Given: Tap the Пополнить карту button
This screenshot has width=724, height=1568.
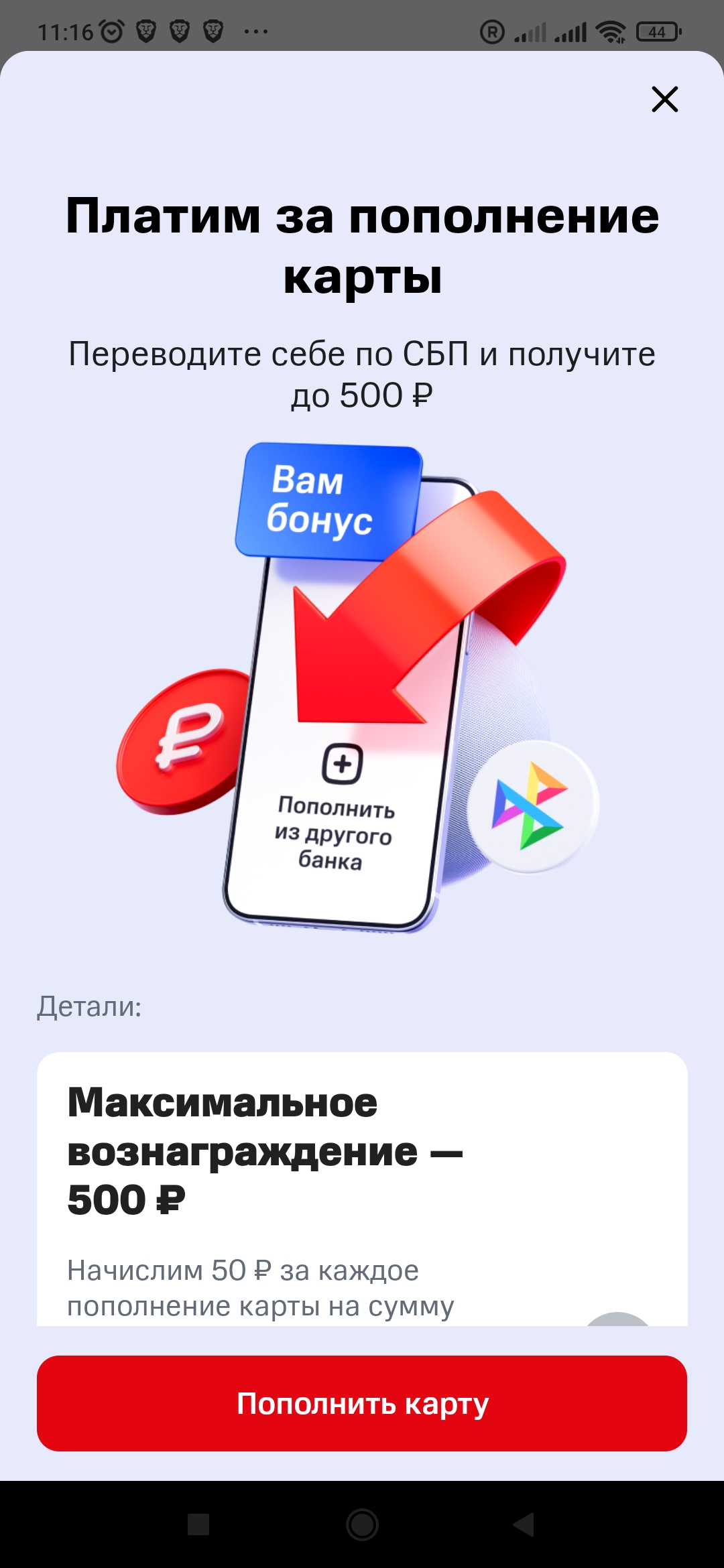Looking at the screenshot, I should 362,1403.
